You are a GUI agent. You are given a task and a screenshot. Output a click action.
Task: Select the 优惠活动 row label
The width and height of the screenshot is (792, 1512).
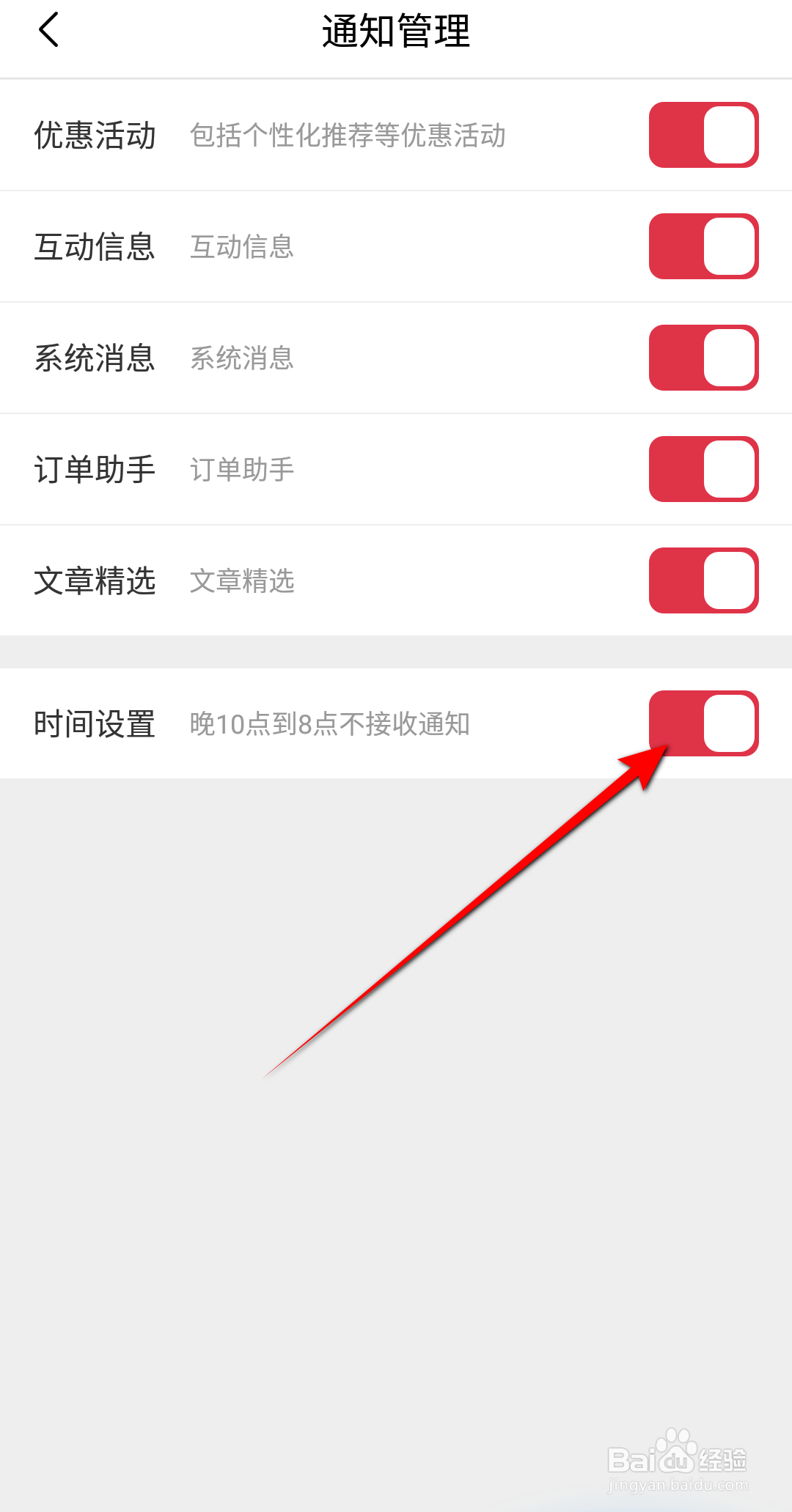click(x=95, y=135)
